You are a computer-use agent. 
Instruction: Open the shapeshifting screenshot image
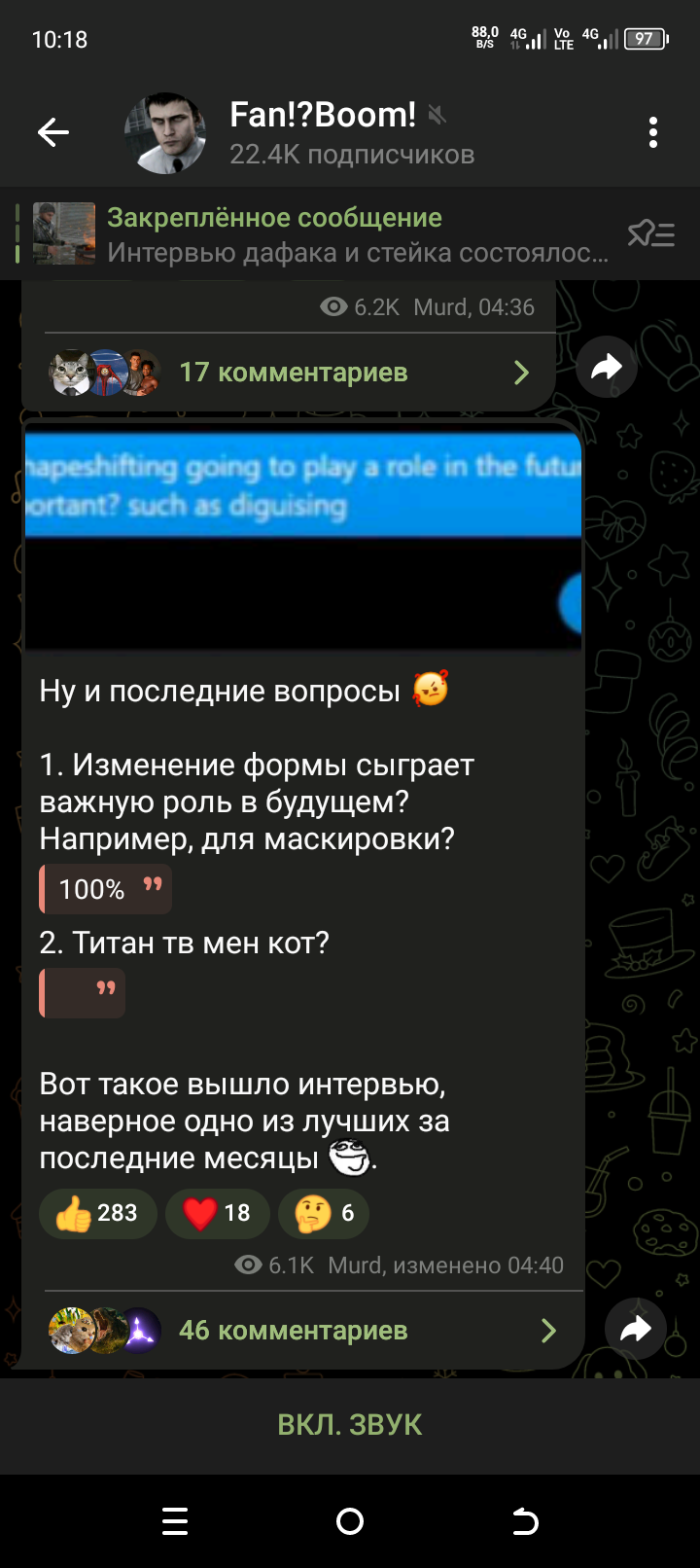[x=302, y=535]
